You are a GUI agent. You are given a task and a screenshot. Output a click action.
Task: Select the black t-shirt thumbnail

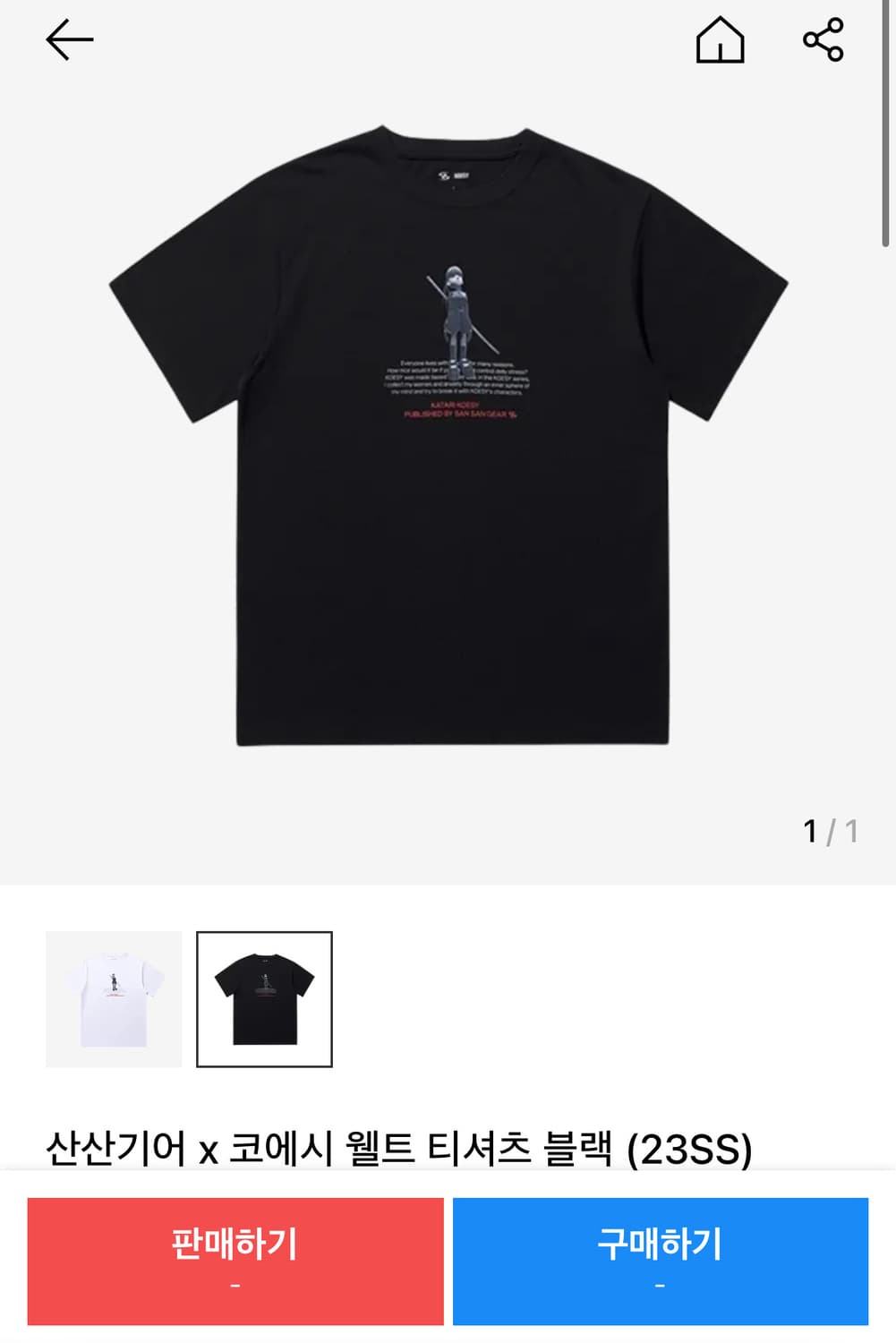[264, 999]
